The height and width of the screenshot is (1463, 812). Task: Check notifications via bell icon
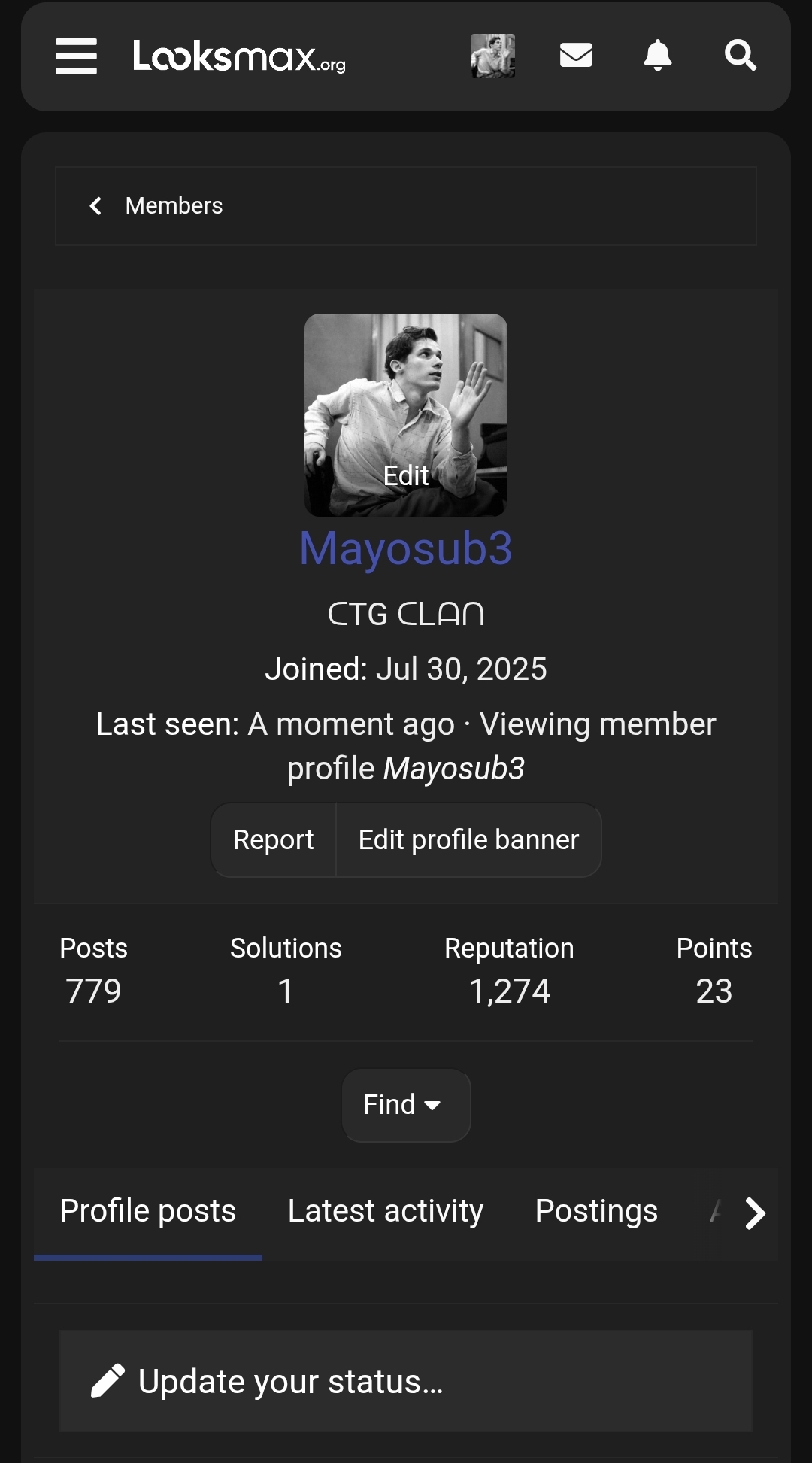coord(658,55)
